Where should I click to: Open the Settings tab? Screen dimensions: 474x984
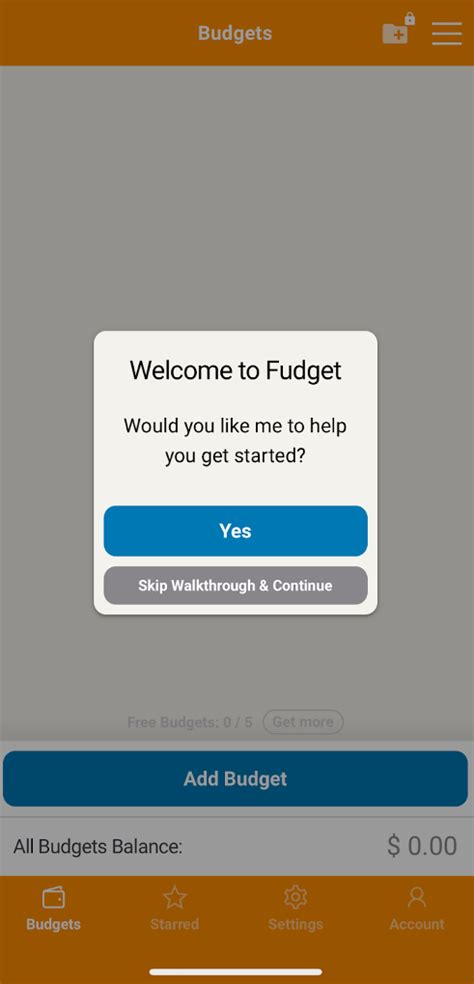295,908
